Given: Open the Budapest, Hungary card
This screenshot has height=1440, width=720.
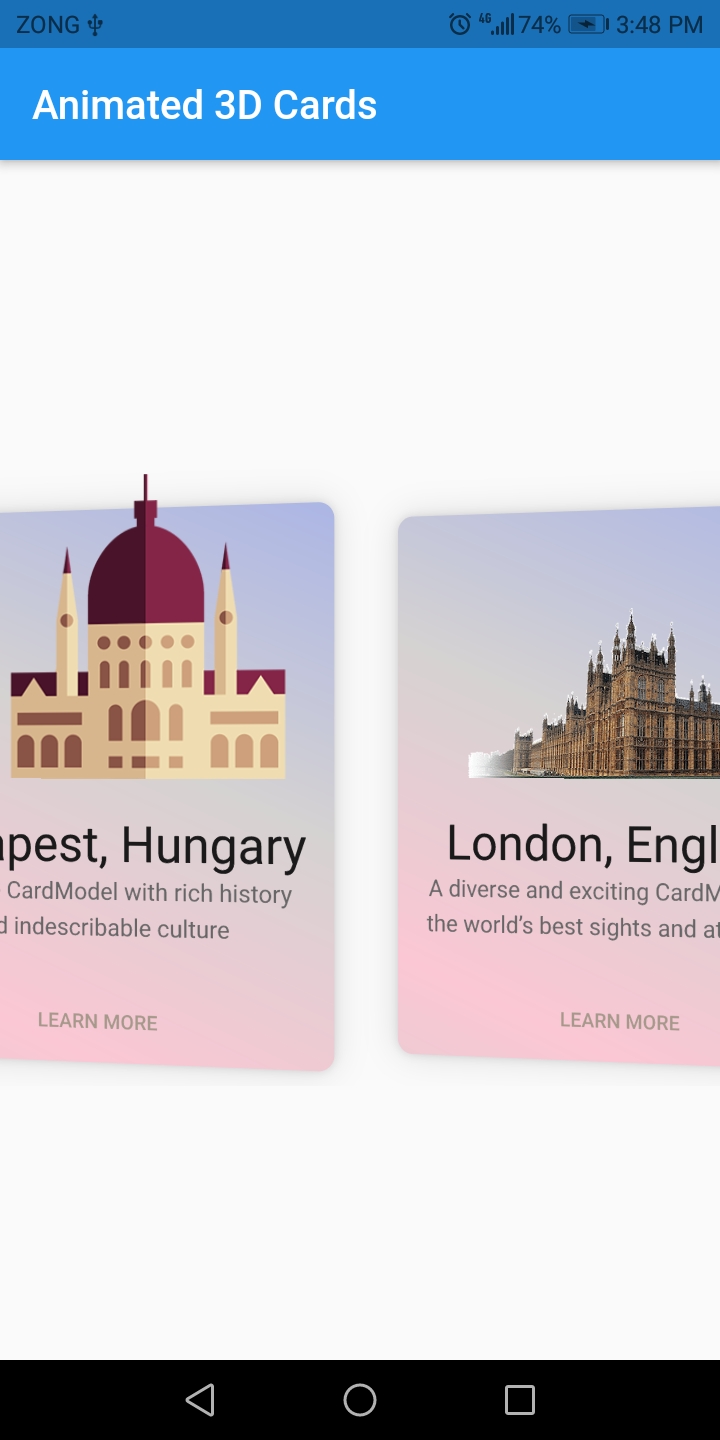Looking at the screenshot, I should [x=160, y=700].
